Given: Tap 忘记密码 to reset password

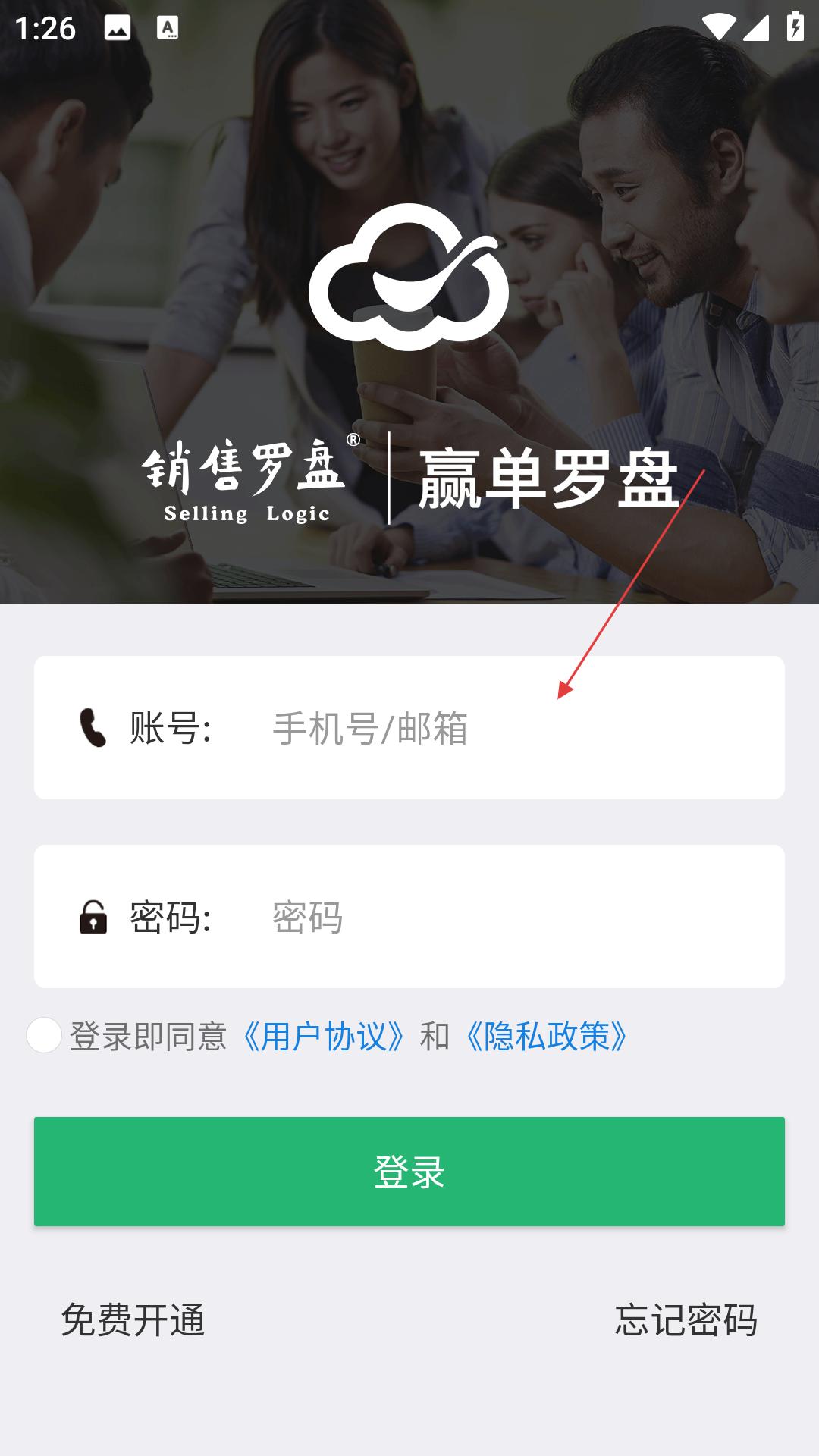Looking at the screenshot, I should click(686, 1319).
